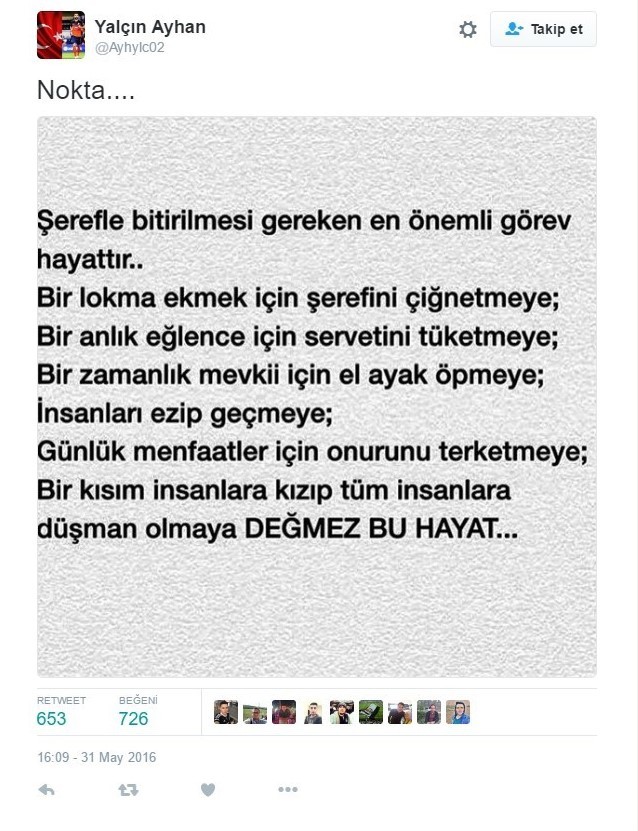638x831 pixels.
Task: Open the first liker's avatar
Action: (x=226, y=712)
